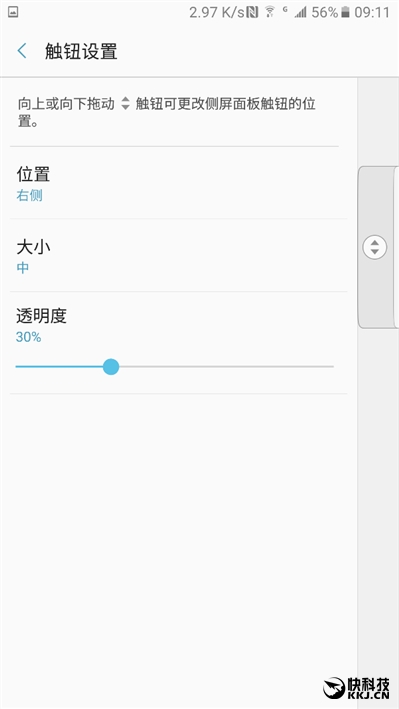Go back from 触钮设置
This screenshot has width=399, height=709.
22,51
